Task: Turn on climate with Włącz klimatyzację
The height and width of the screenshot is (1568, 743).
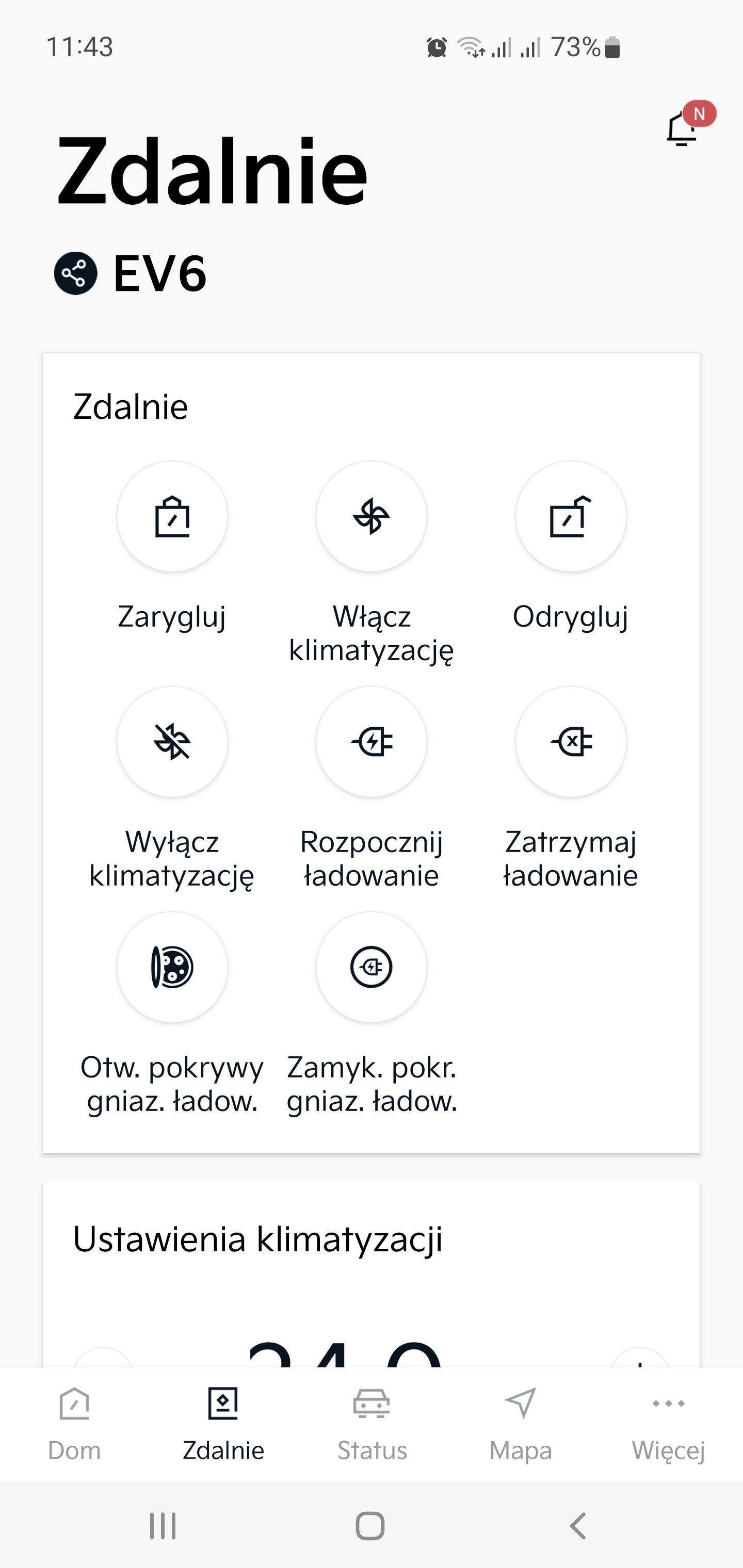Action: 372,516
